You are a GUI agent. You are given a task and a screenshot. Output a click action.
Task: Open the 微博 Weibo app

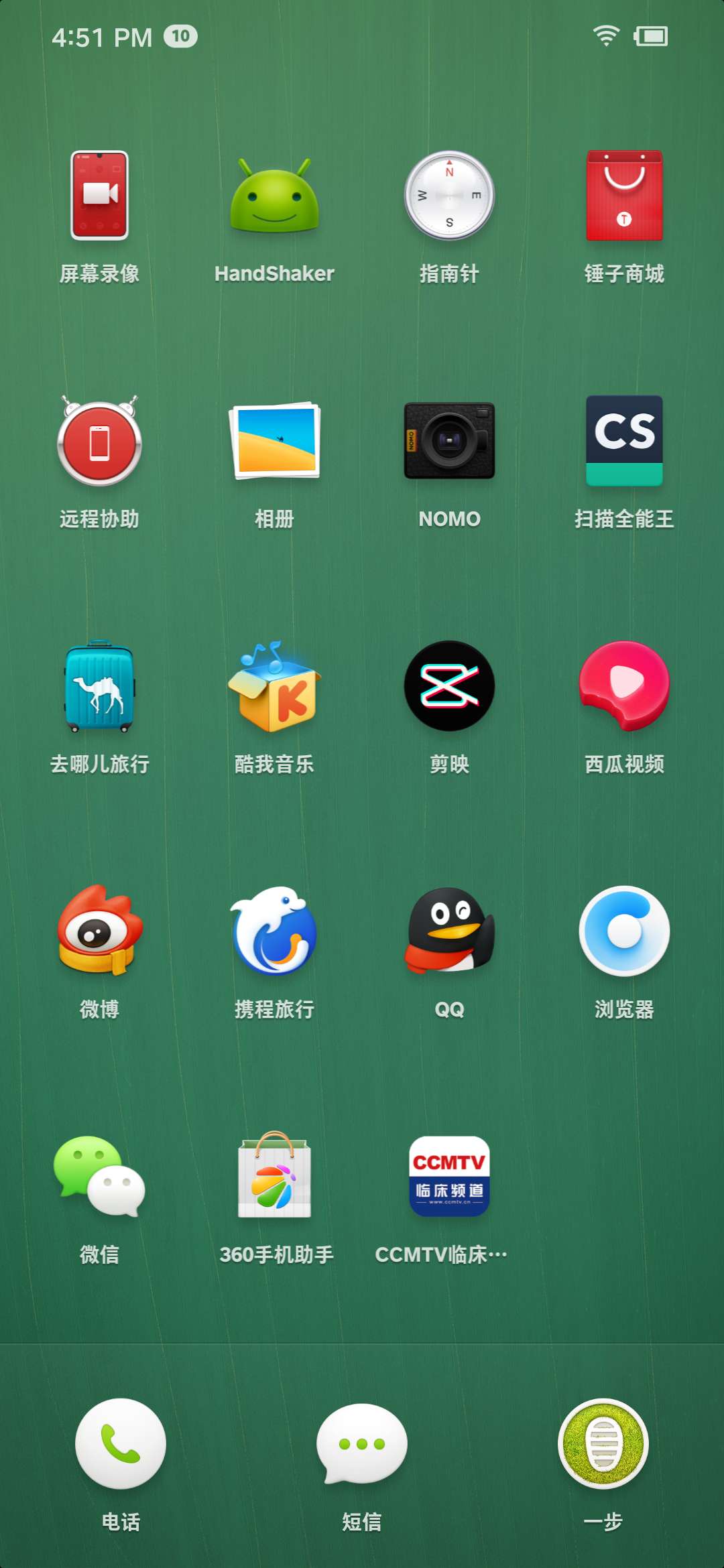[100, 931]
